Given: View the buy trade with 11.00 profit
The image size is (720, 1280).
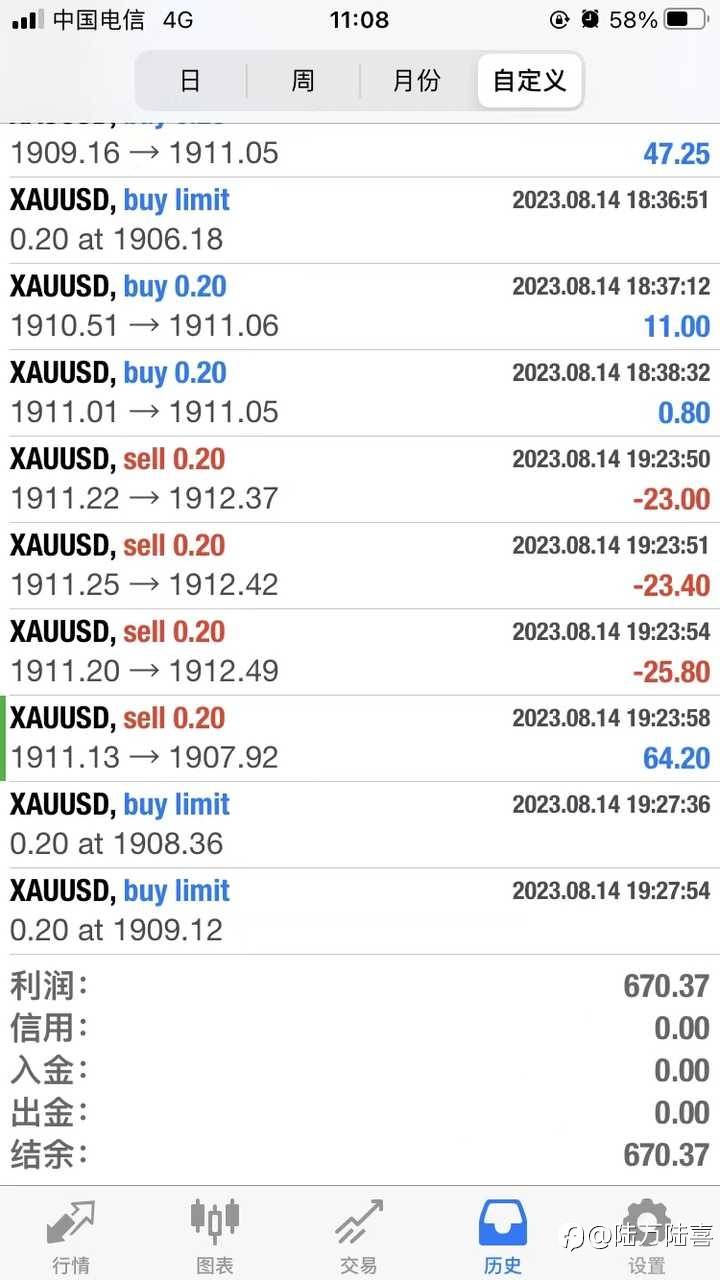Looking at the screenshot, I should (360, 306).
